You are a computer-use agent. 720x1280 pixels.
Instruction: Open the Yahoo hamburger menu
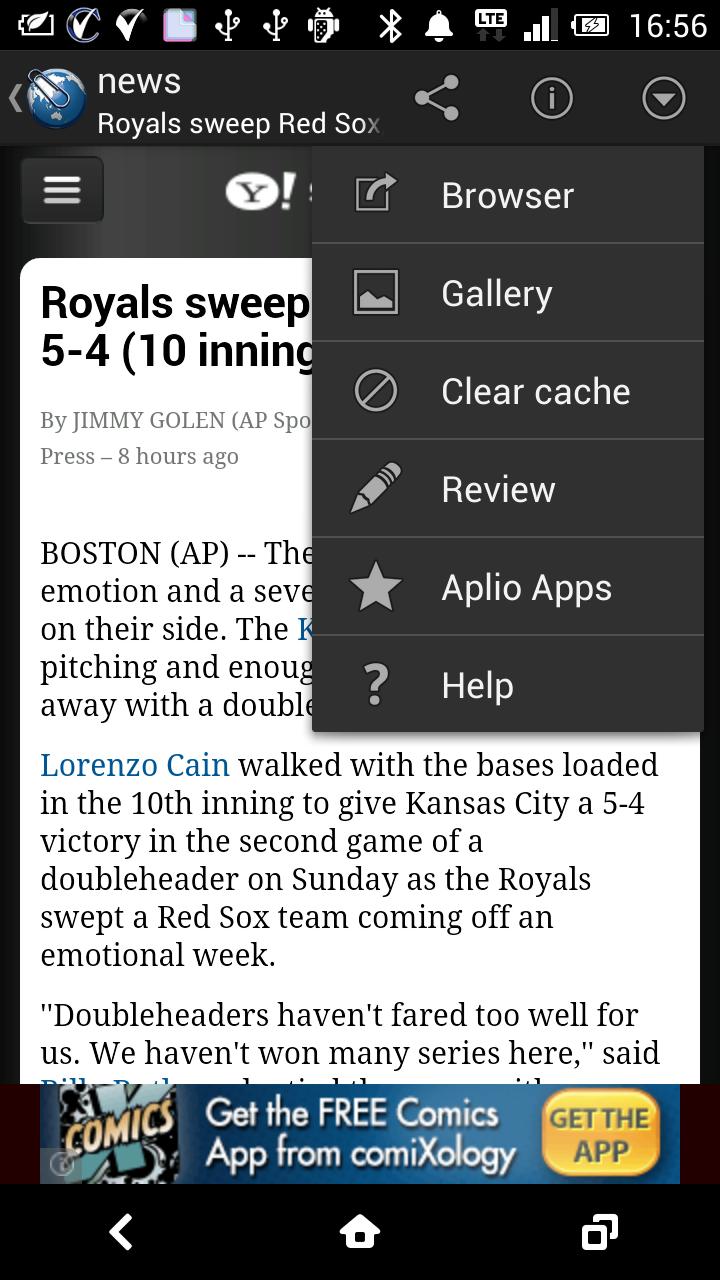click(x=62, y=190)
